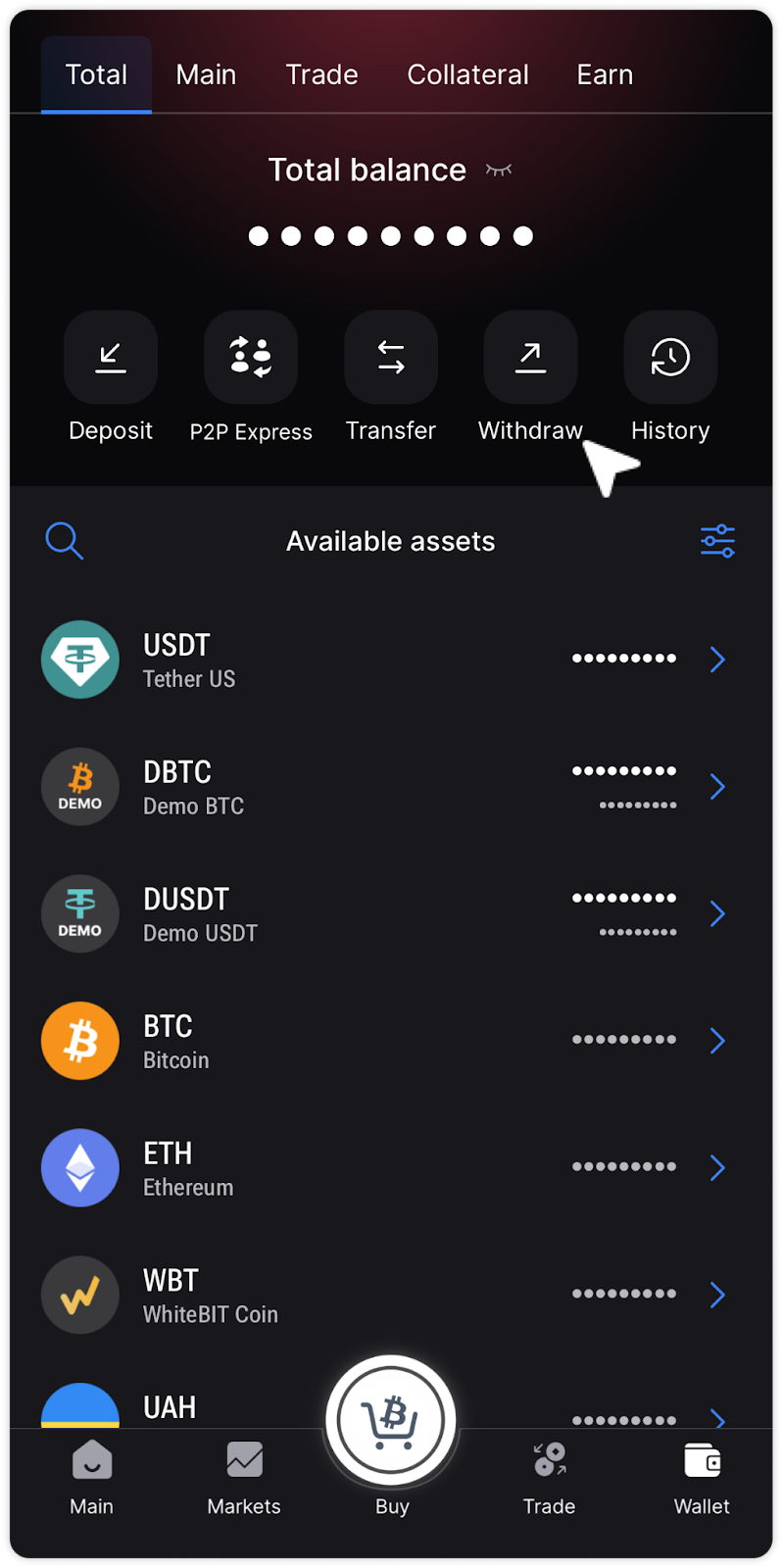Select the Earn tab

click(x=605, y=74)
